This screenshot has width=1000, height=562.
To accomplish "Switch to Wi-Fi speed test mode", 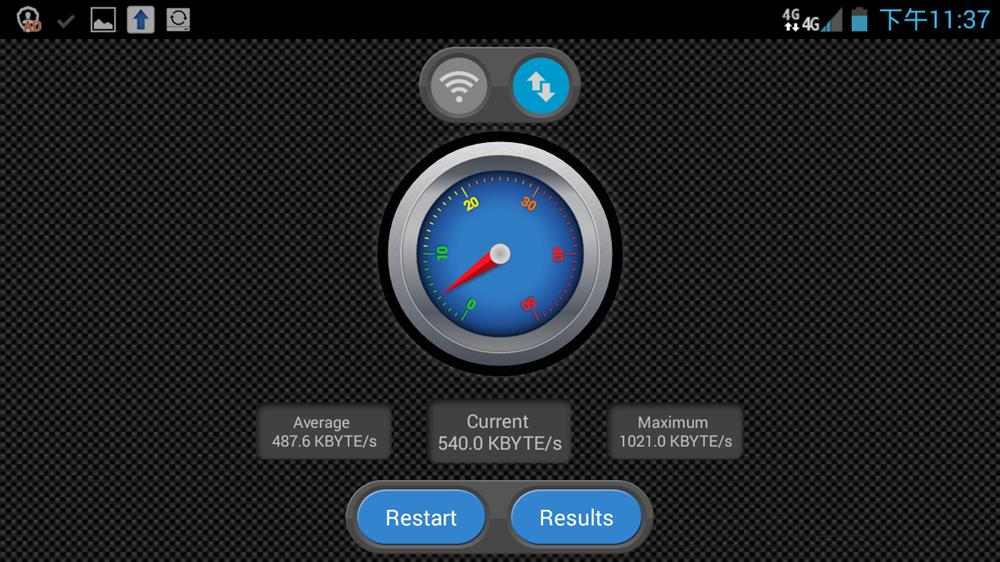I will 459,88.
